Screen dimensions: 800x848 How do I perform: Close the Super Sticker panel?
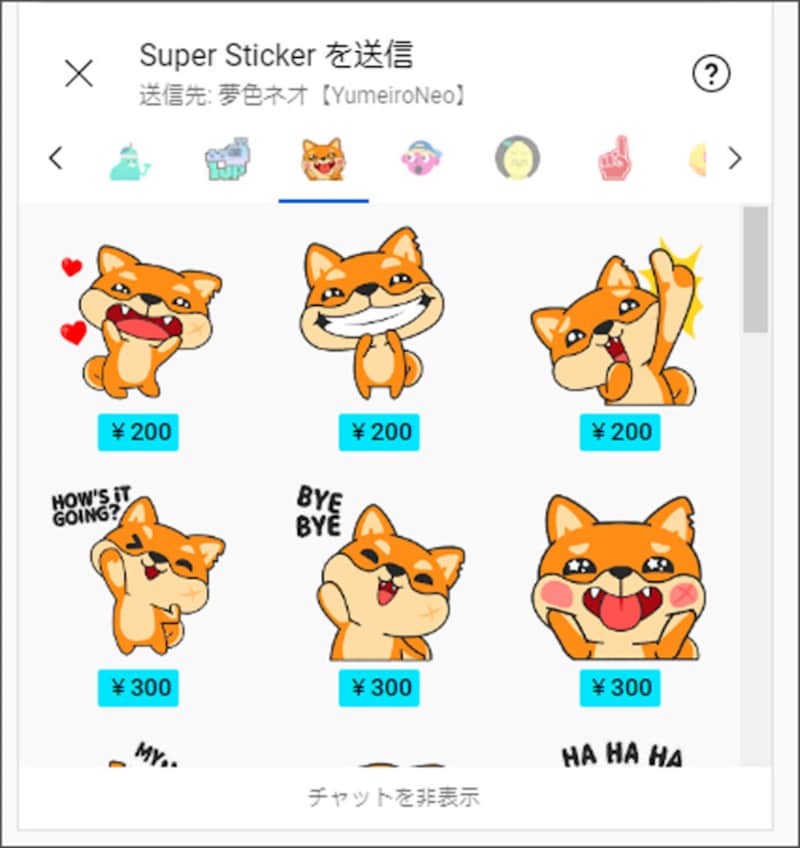[78, 73]
